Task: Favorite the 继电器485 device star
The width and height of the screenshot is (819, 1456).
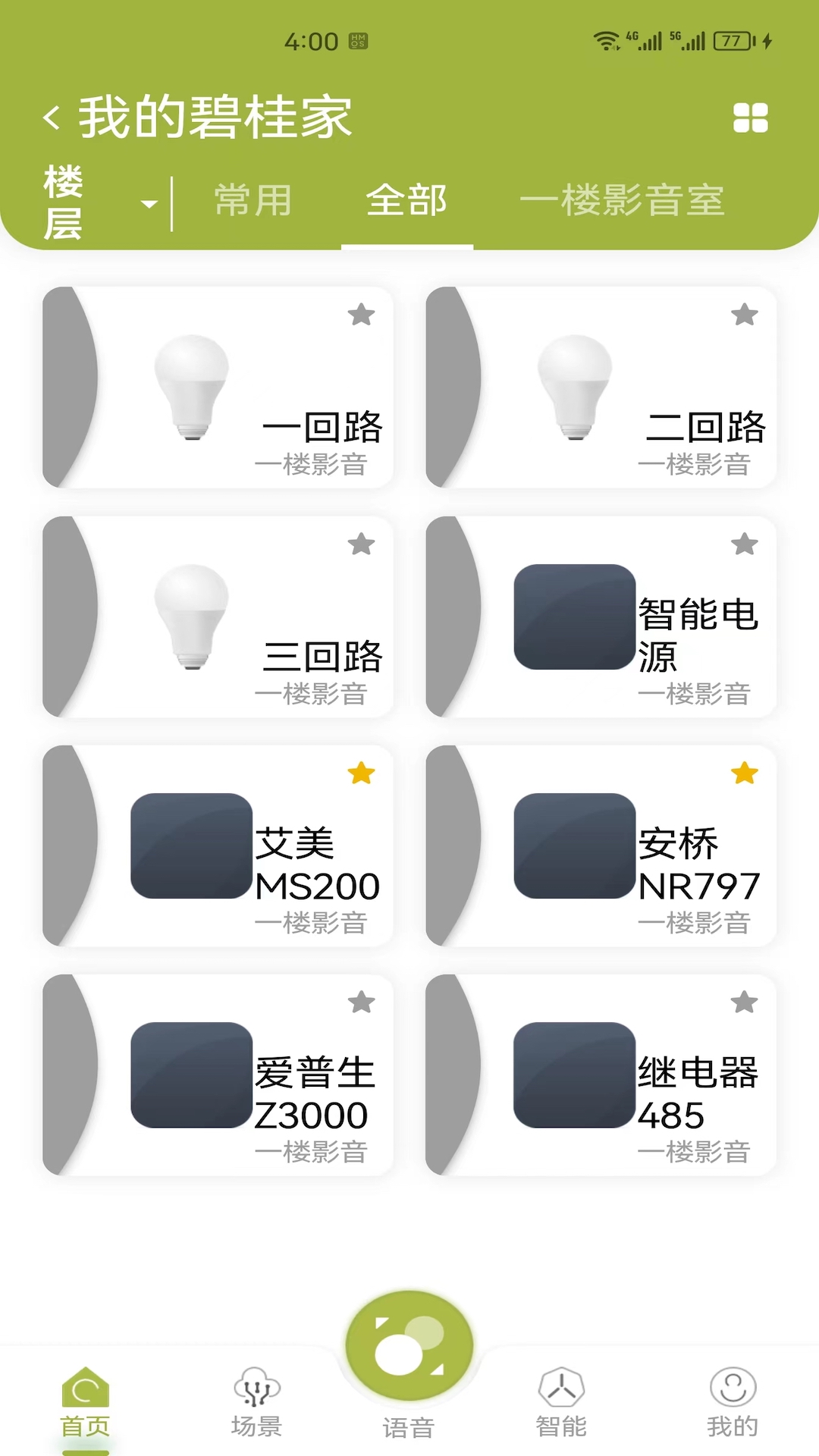Action: tap(745, 1001)
